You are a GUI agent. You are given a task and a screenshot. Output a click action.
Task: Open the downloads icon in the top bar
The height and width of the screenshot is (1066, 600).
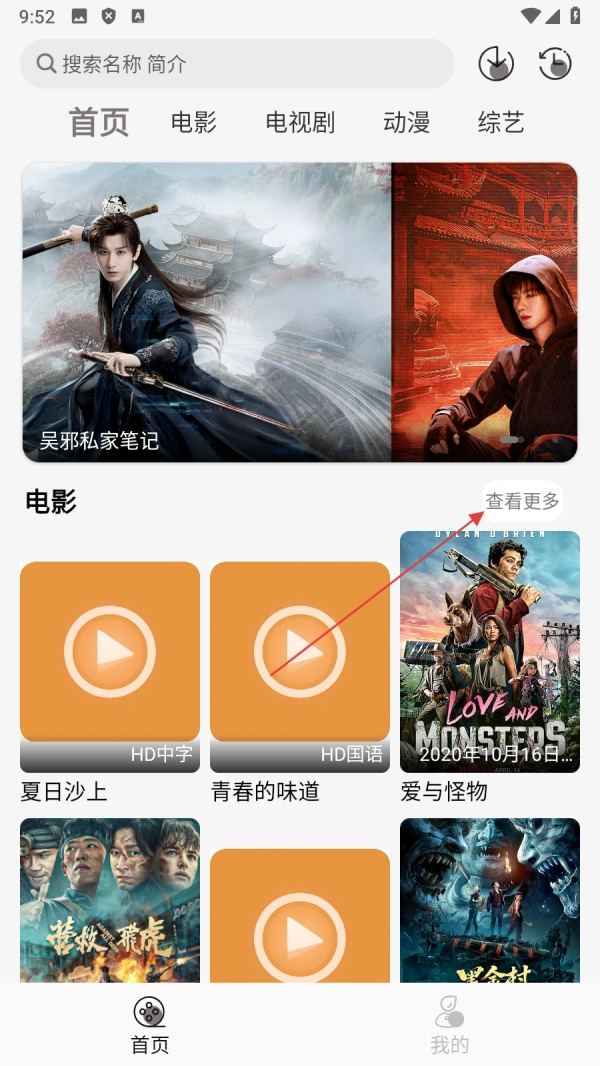[x=496, y=64]
